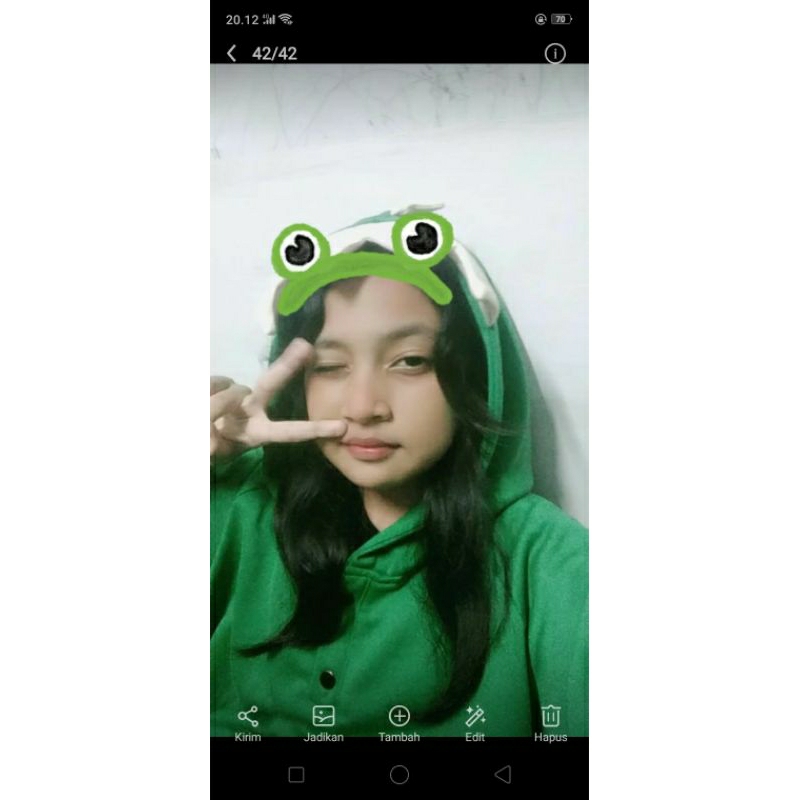Tap Jadikan to set photo as
Screen dimensions: 800x800
(x=323, y=723)
